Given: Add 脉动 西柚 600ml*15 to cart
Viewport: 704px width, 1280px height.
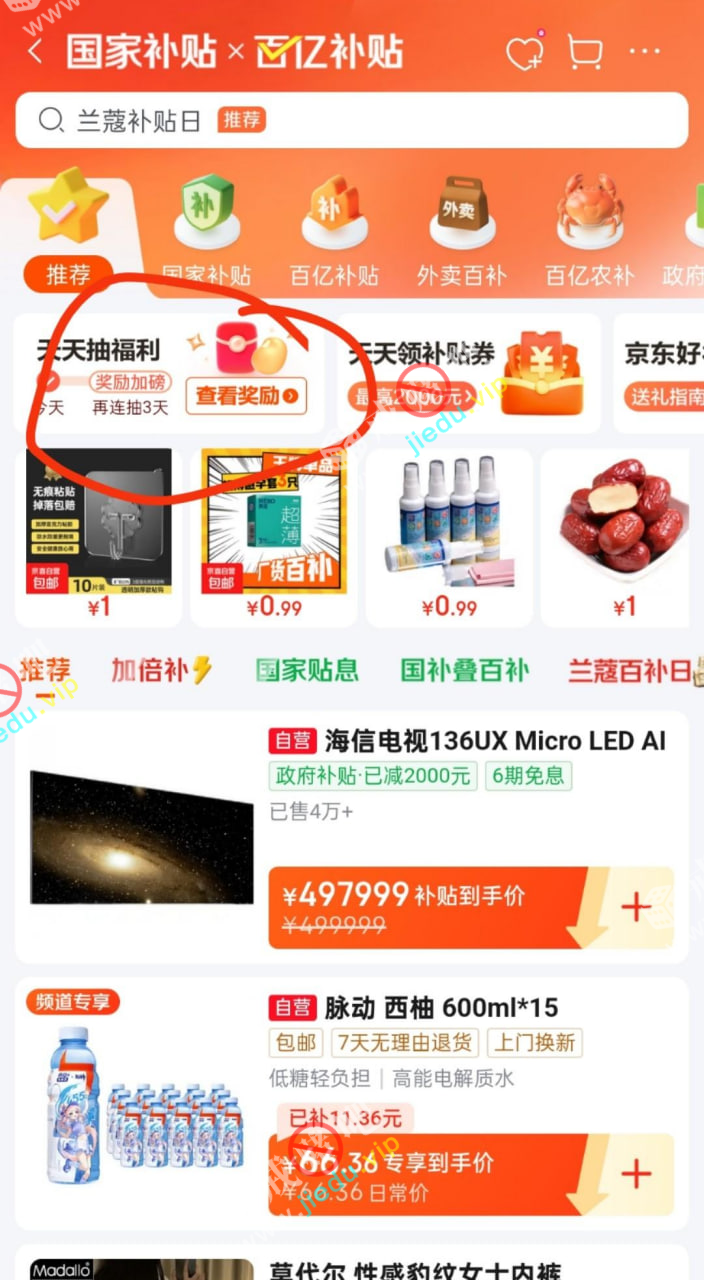Looking at the screenshot, I should point(636,1174).
